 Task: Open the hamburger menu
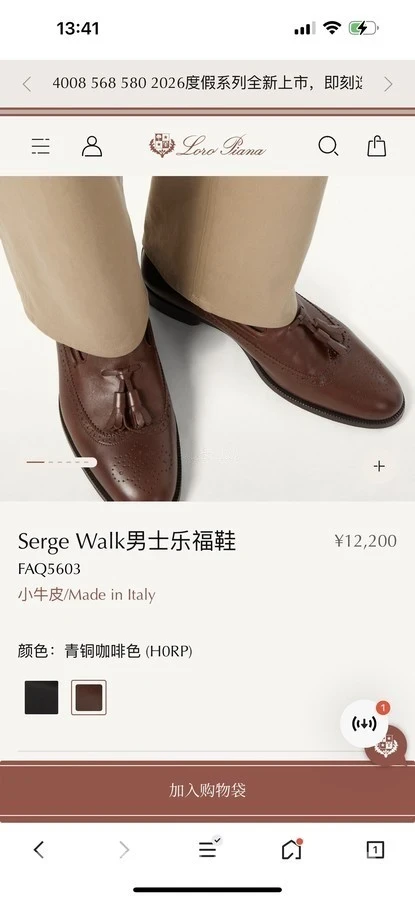click(x=40, y=146)
